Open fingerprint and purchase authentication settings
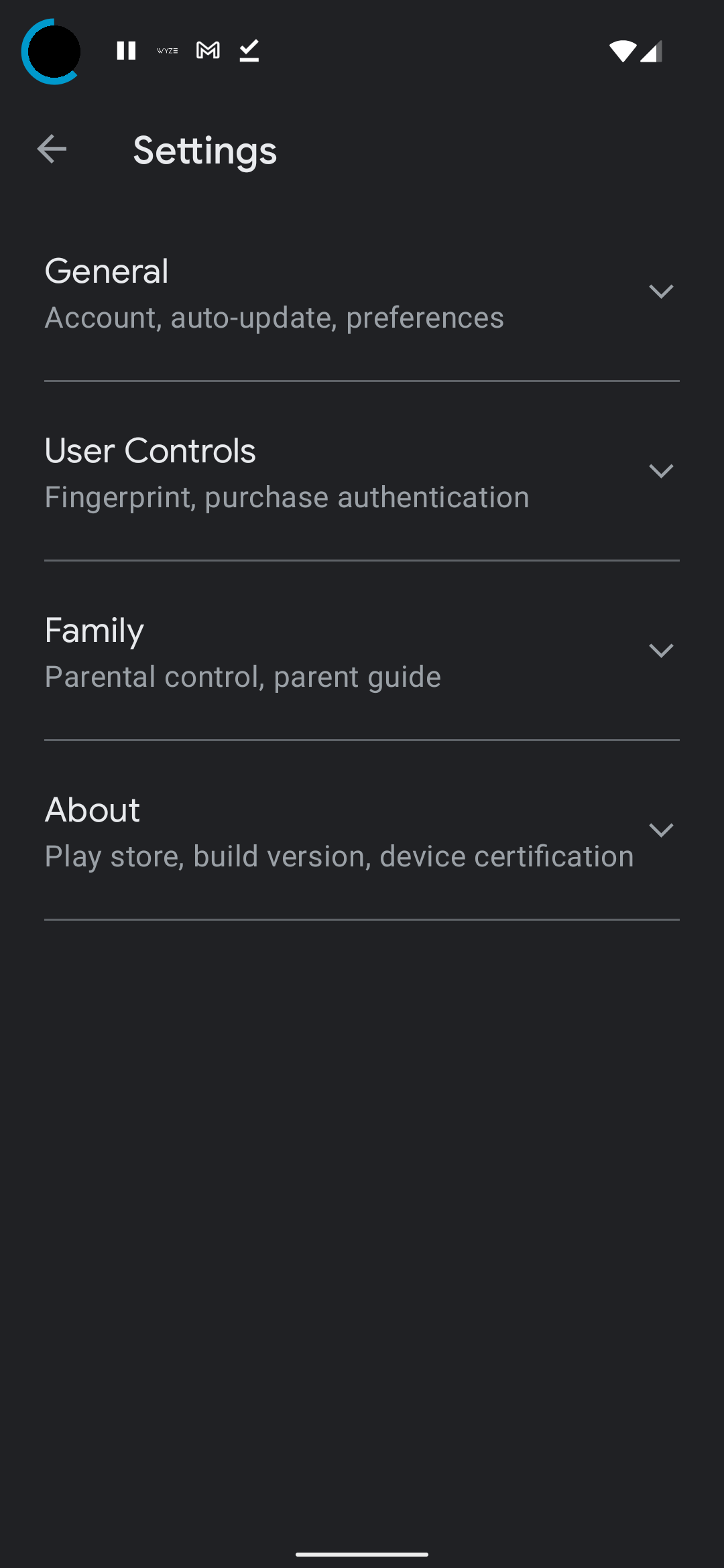Screen dimensions: 724x1568 pos(287,497)
